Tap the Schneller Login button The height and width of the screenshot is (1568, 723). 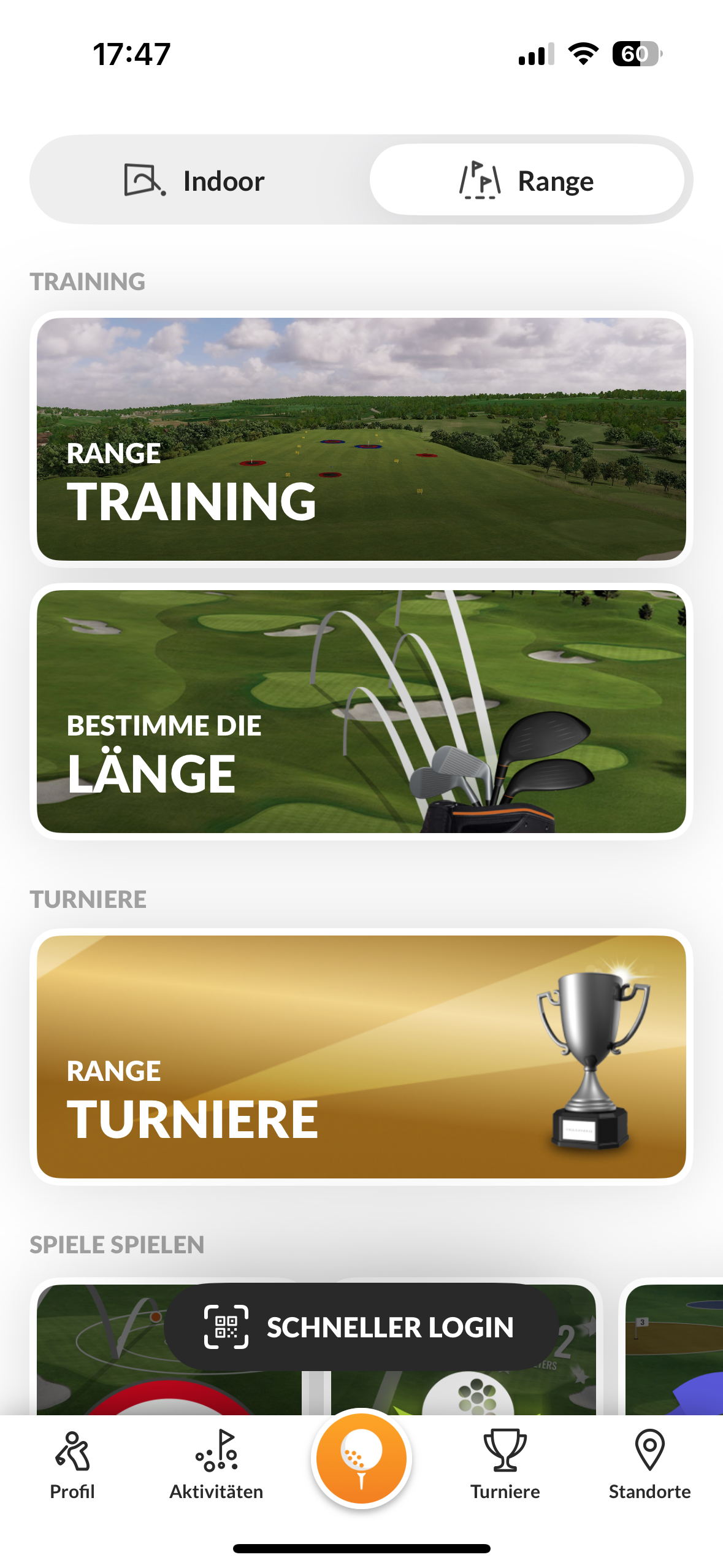pos(361,1326)
